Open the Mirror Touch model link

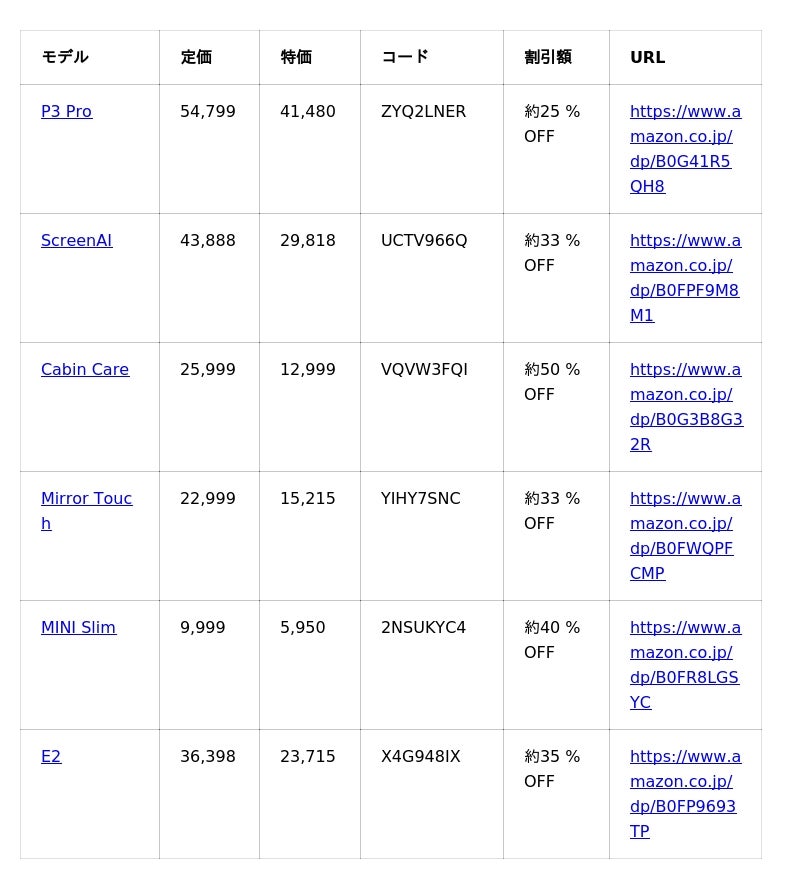(x=86, y=499)
